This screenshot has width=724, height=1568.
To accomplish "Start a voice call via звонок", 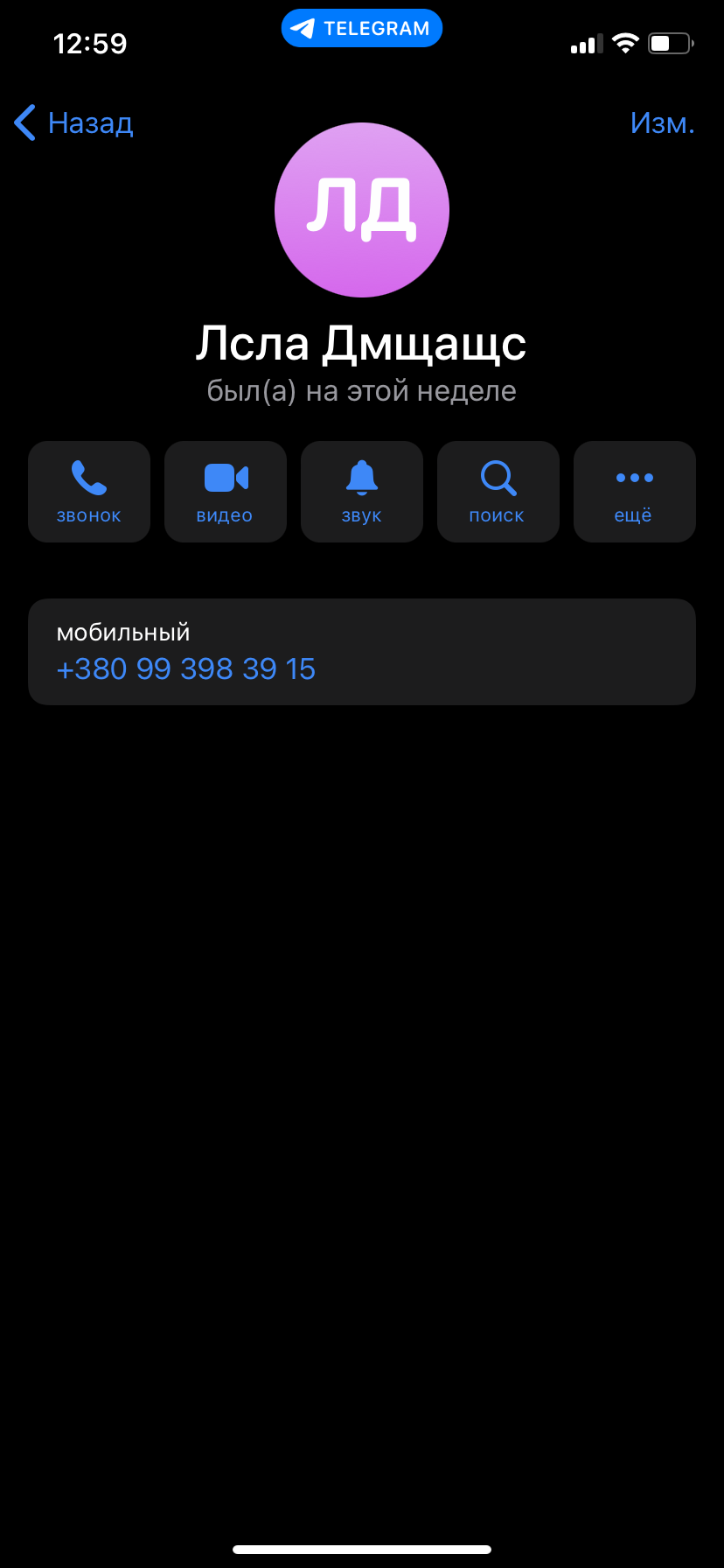I will pyautogui.click(x=89, y=492).
